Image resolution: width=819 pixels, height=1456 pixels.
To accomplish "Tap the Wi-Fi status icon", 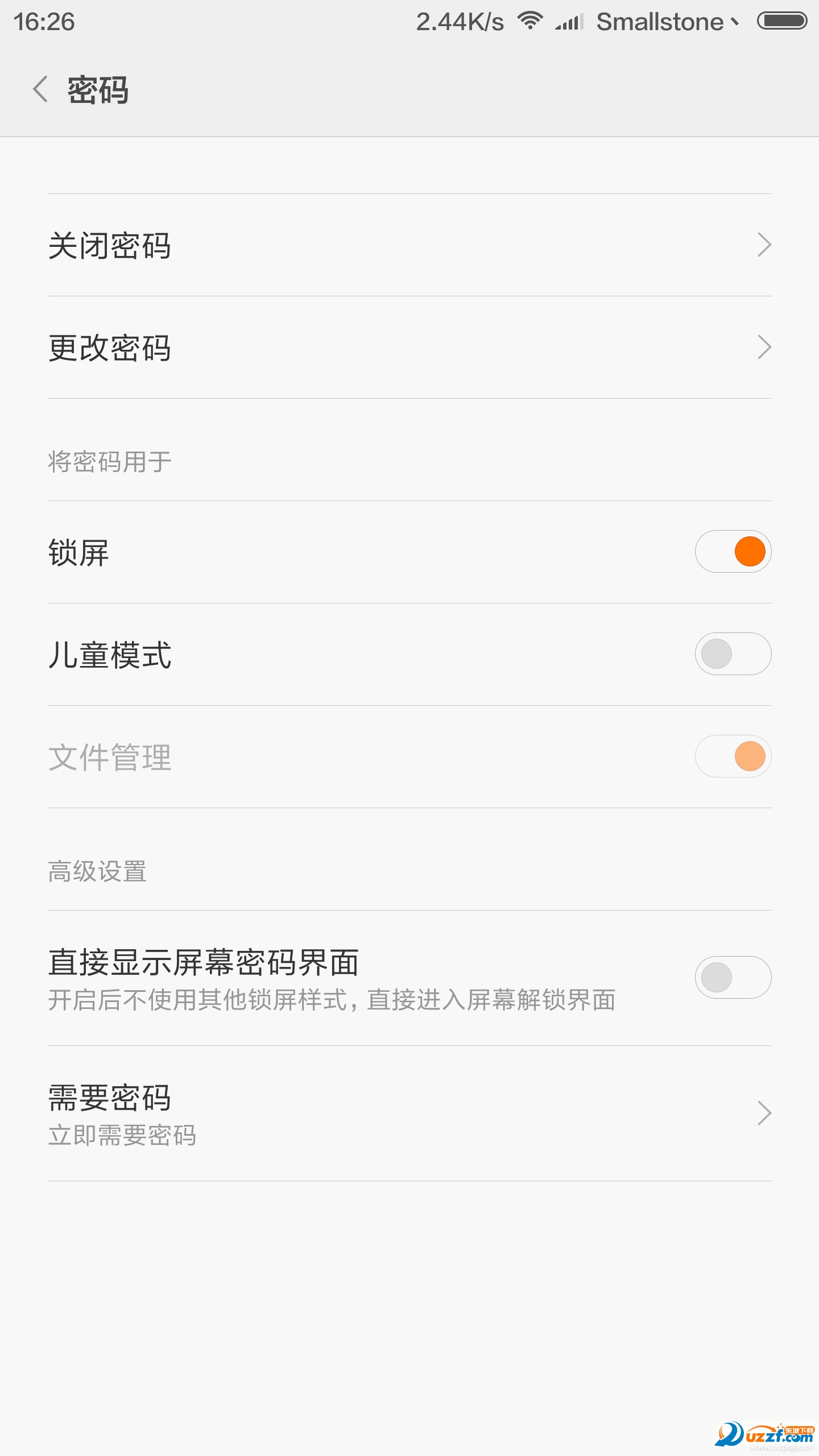I will 529,21.
